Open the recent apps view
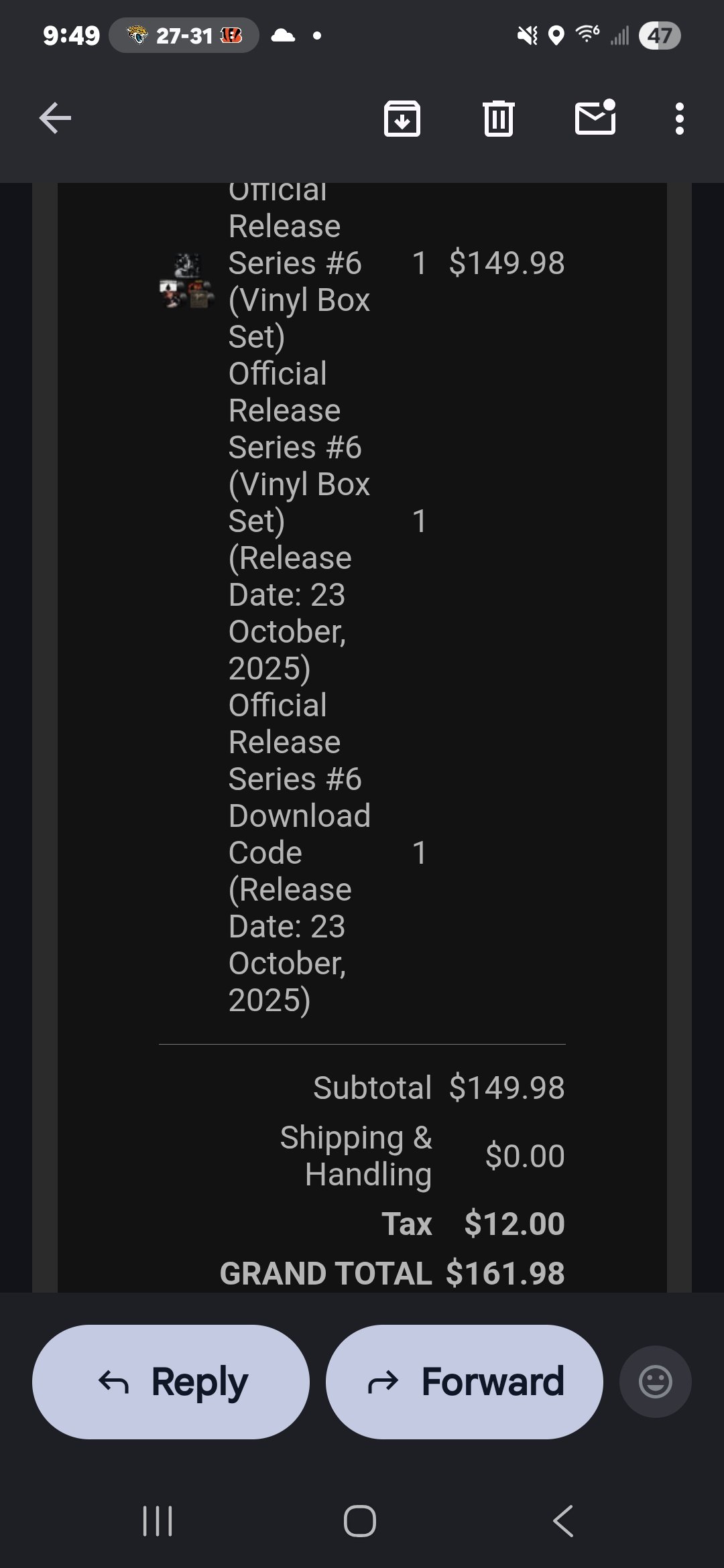The width and height of the screenshot is (724, 1568). click(x=158, y=1521)
